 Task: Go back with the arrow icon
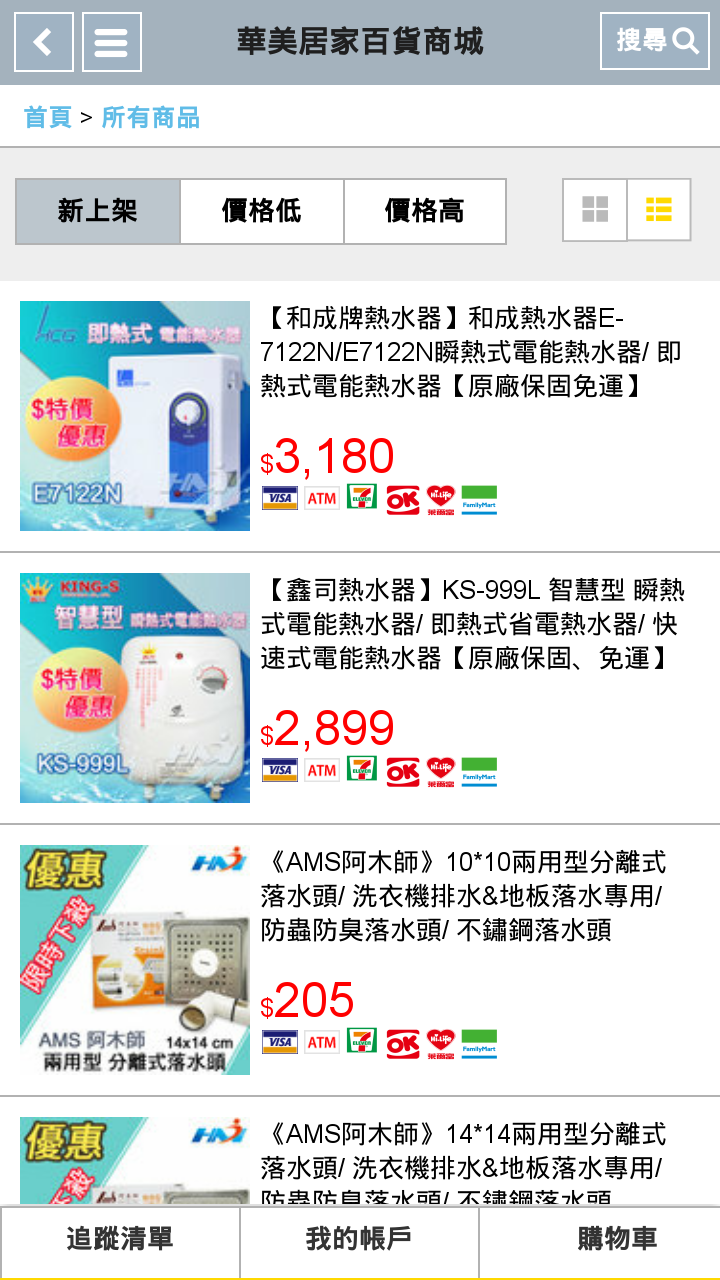(43, 42)
